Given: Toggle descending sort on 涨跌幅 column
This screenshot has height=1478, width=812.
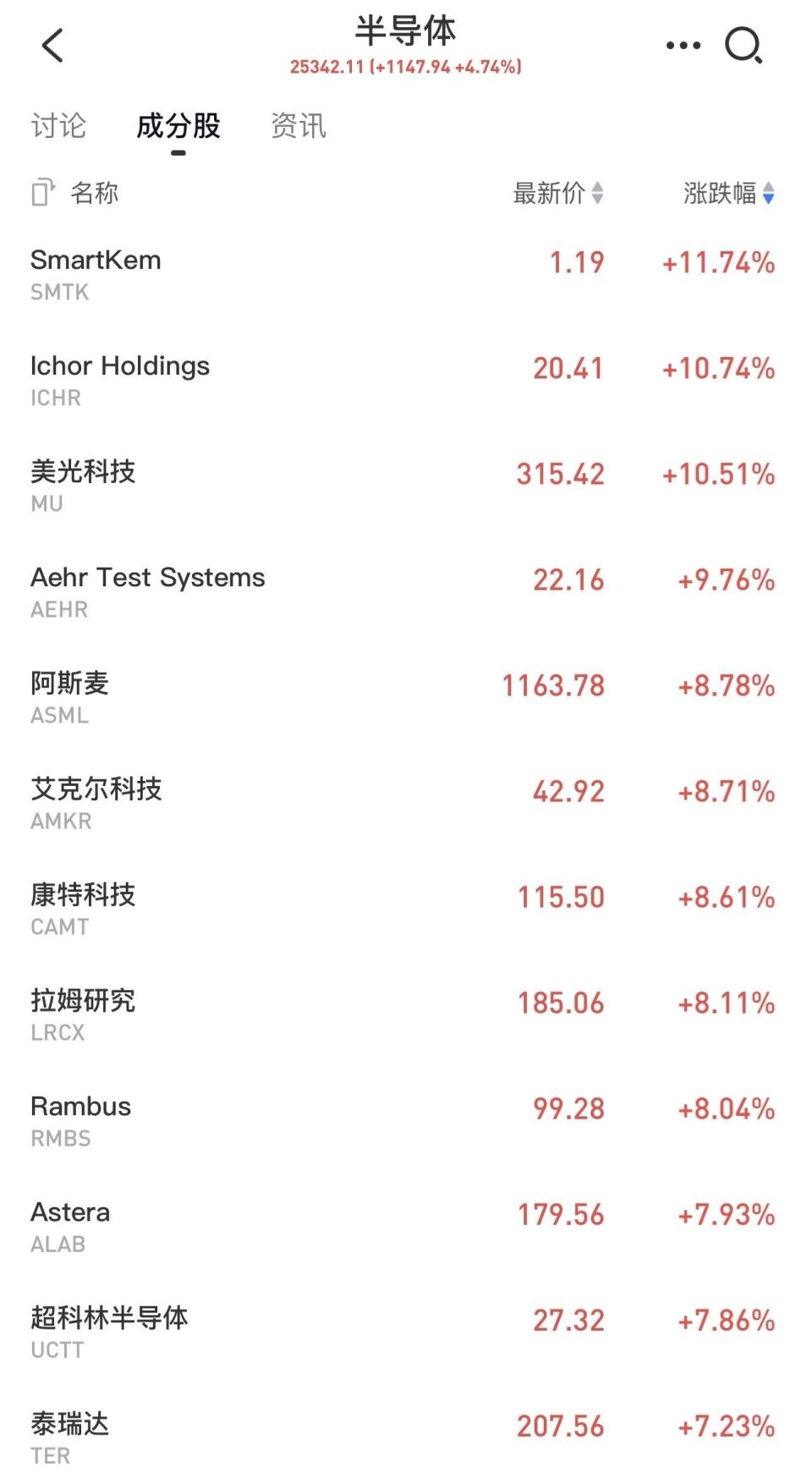Looking at the screenshot, I should [768, 194].
